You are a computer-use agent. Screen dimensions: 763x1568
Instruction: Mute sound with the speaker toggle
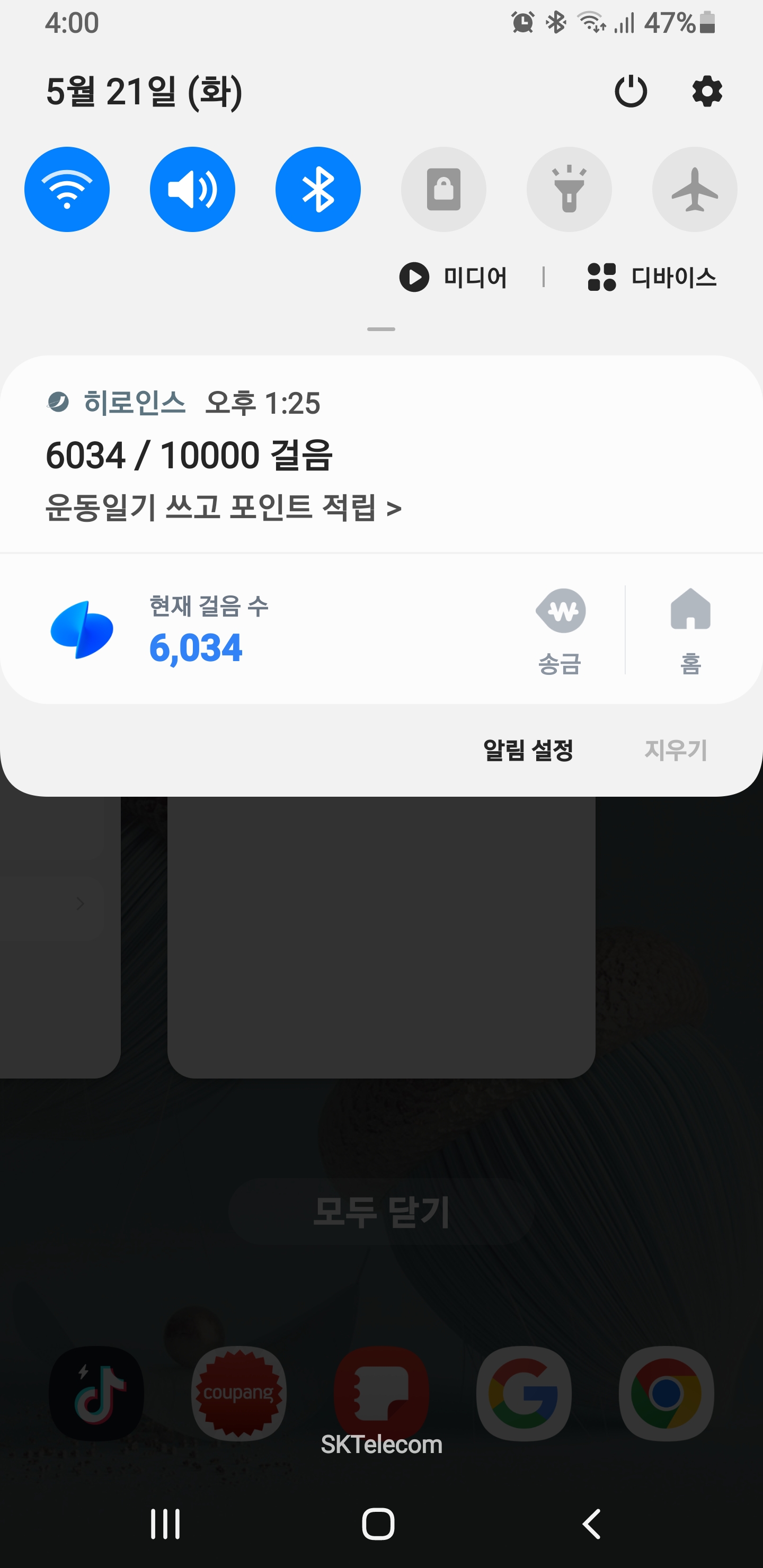192,189
